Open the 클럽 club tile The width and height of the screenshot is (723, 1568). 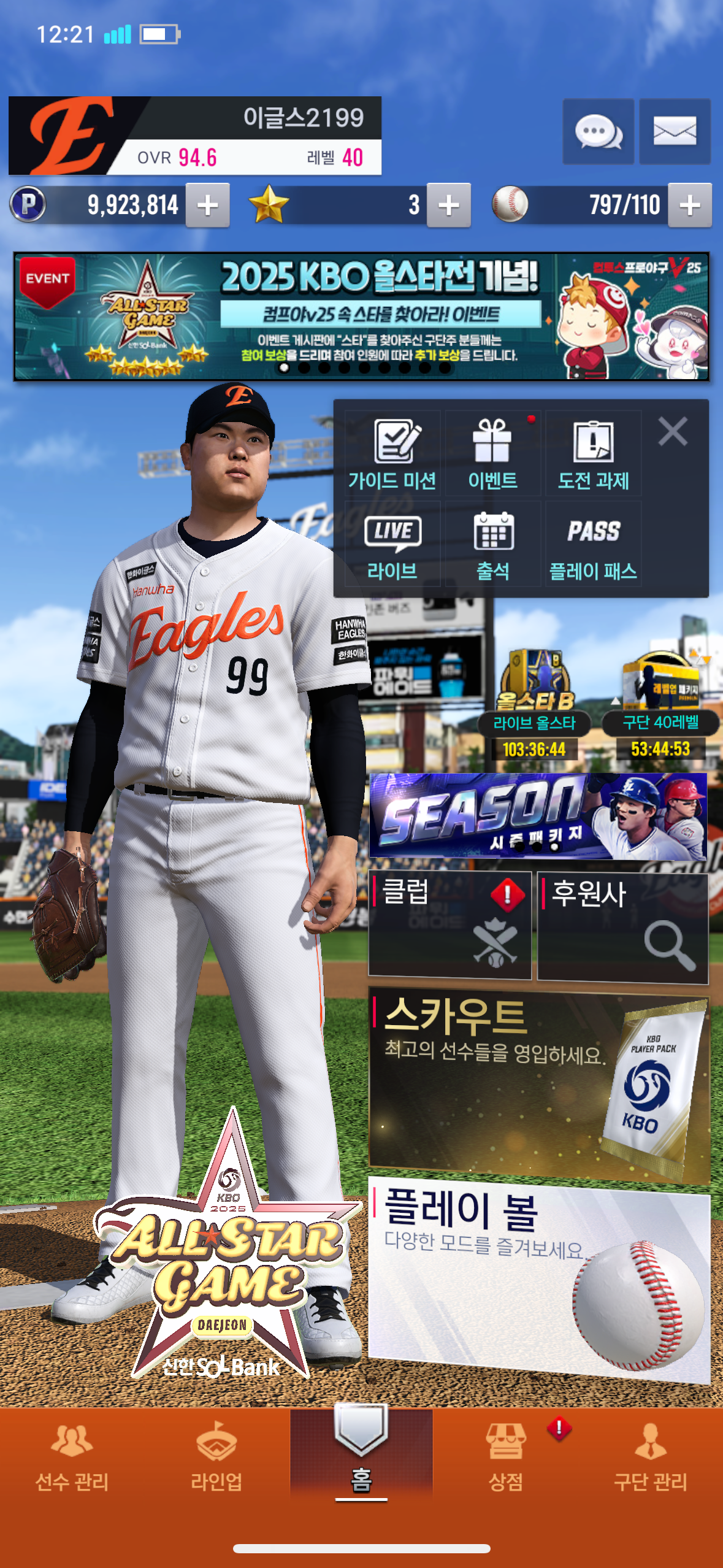tap(449, 924)
